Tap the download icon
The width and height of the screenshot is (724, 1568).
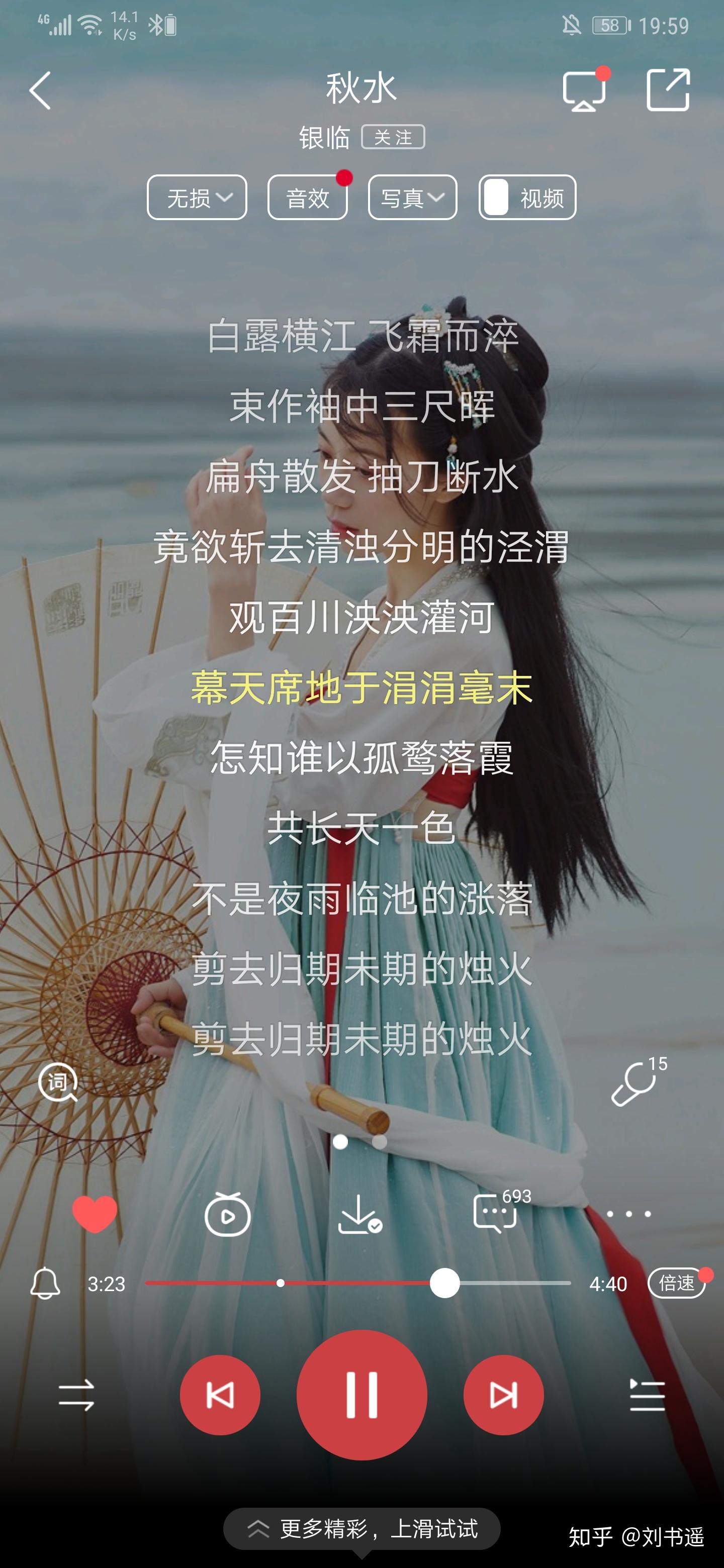359,1214
